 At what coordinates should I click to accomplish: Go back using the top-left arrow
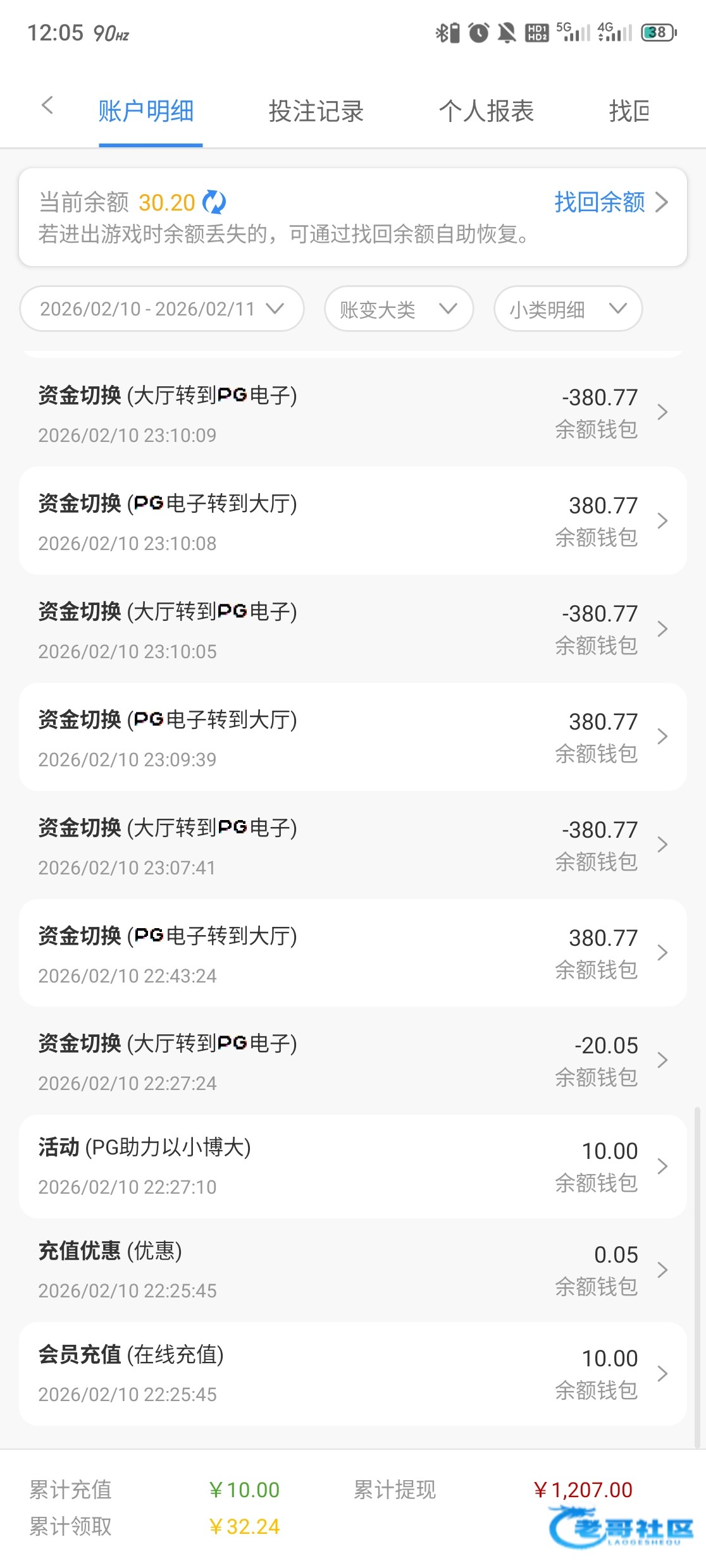click(x=47, y=106)
